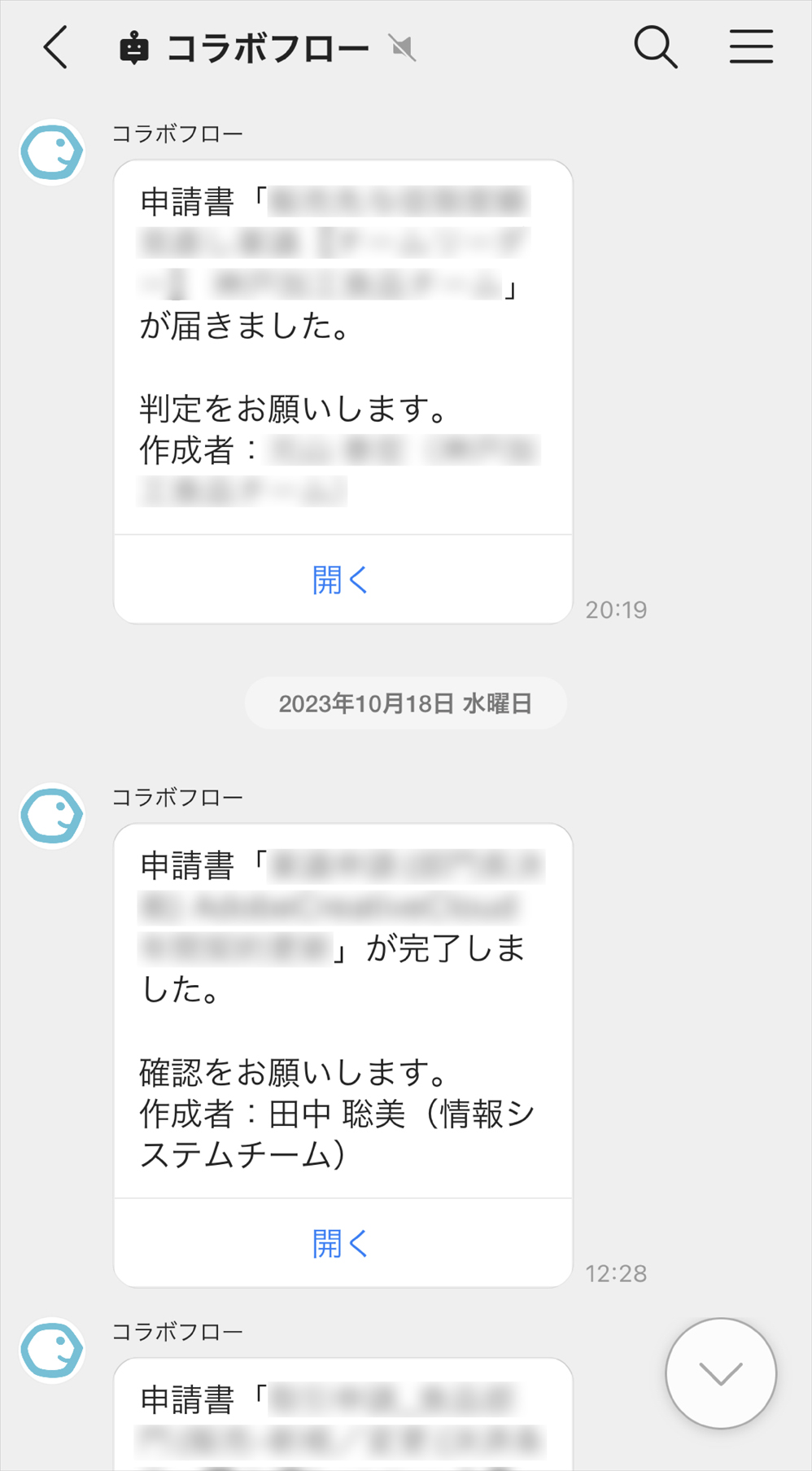Open コラボフロー avatar on 12:28 message
Image resolution: width=812 pixels, height=1471 pixels.
(x=52, y=816)
